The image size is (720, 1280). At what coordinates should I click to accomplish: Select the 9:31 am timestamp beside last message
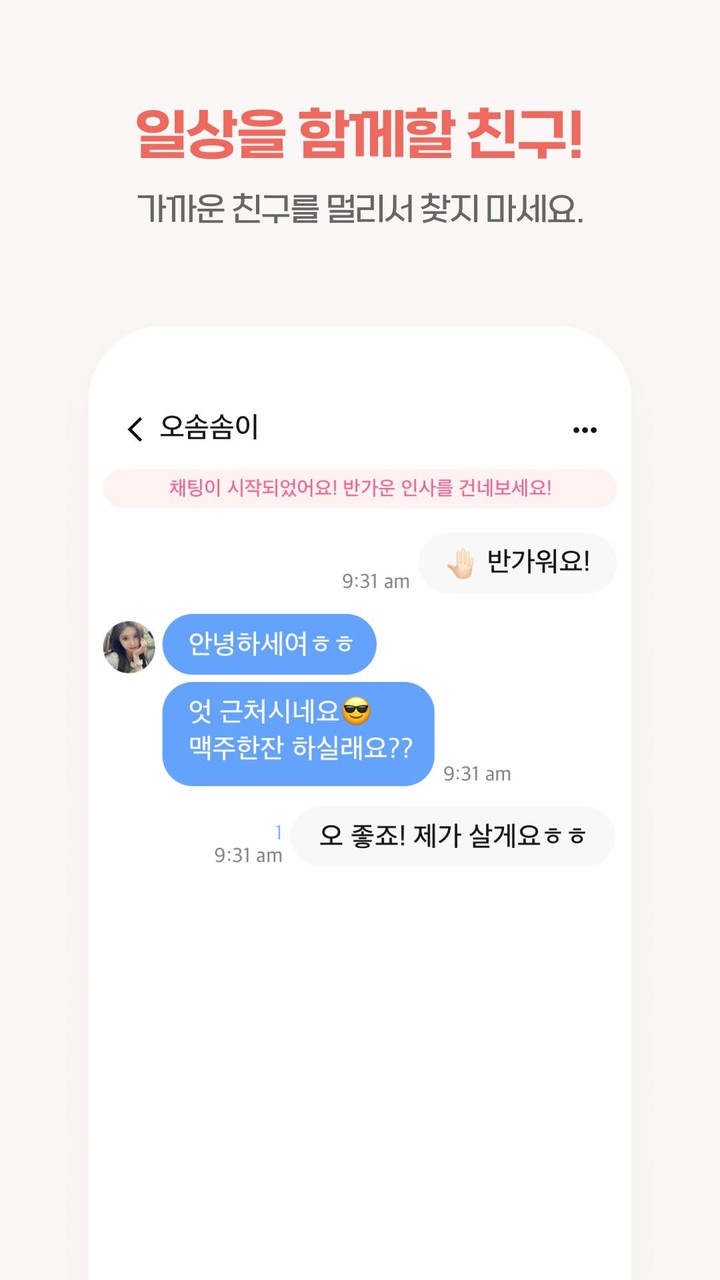tap(248, 853)
